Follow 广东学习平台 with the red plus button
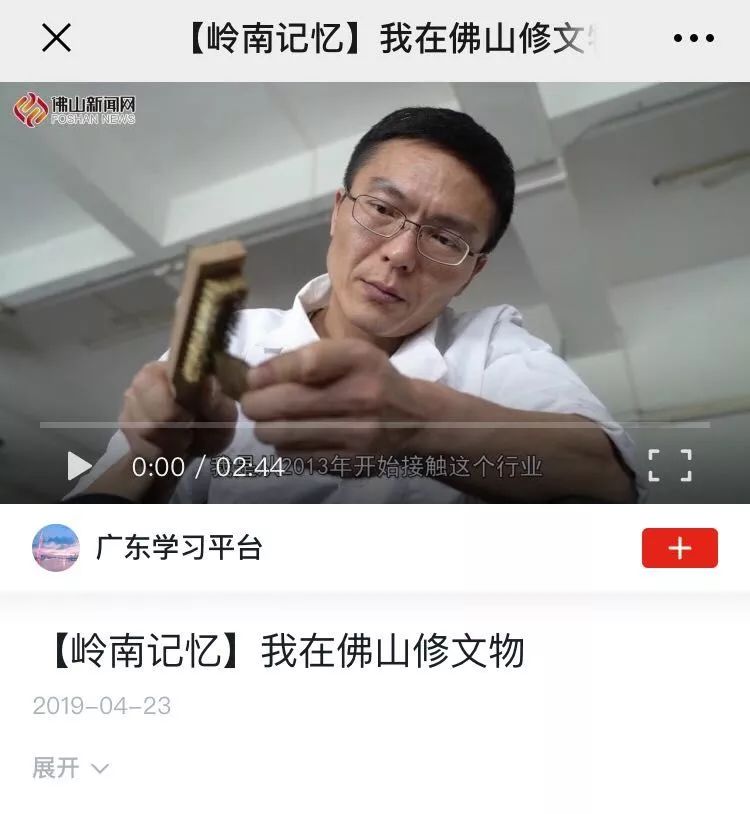Image resolution: width=750 pixels, height=814 pixels. coord(679,548)
